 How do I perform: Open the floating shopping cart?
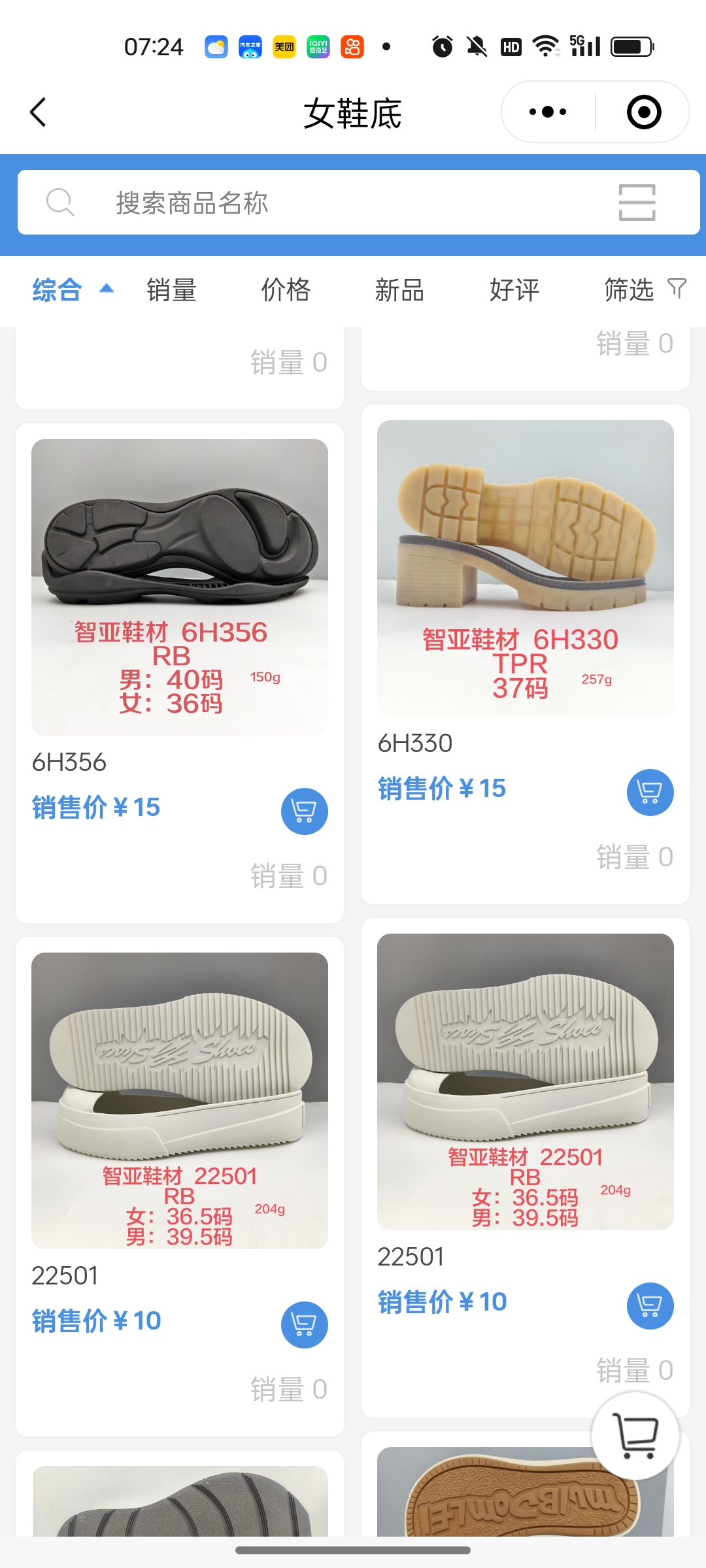(636, 1435)
